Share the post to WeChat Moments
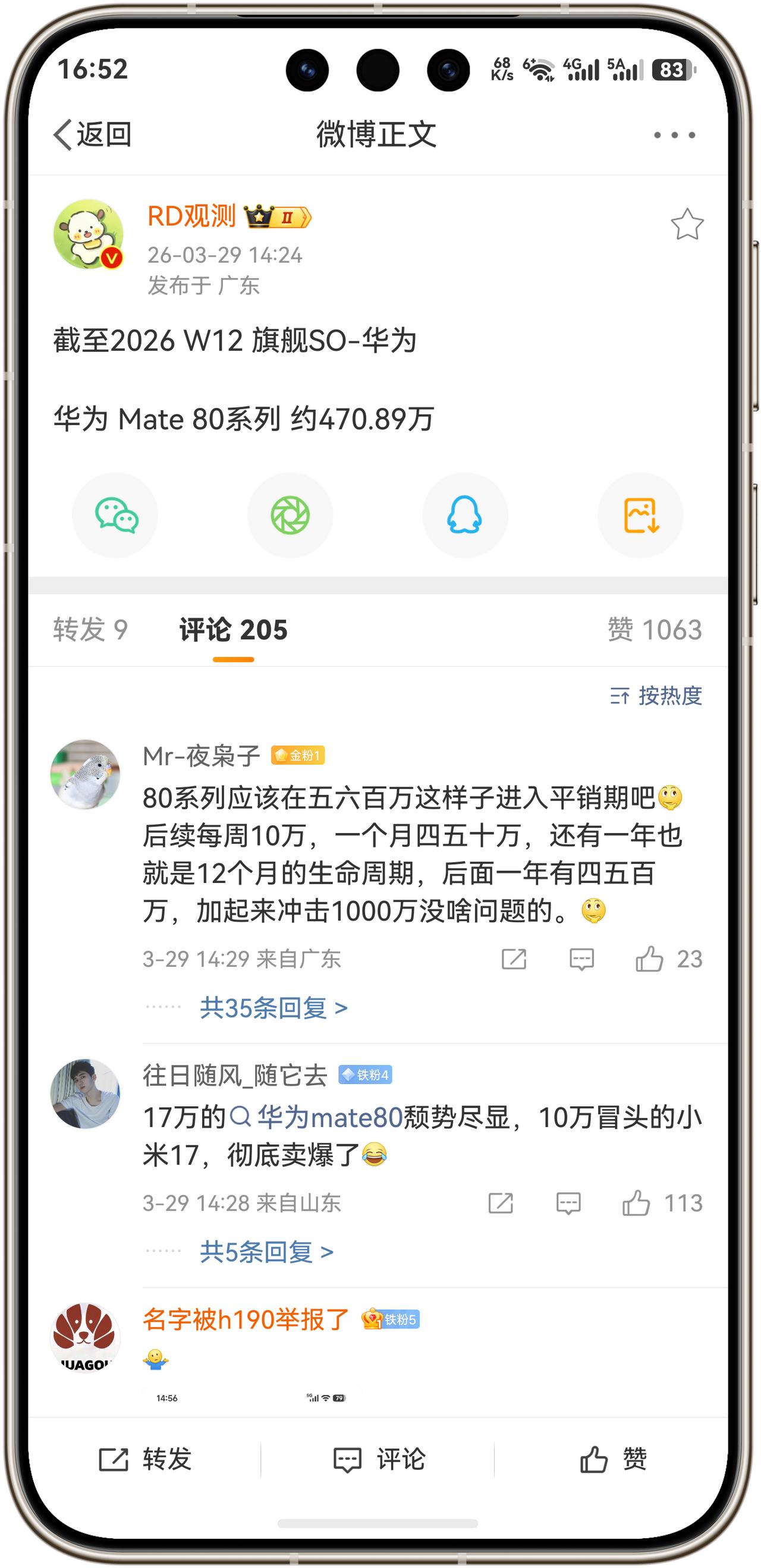This screenshot has height=1568, width=761. coord(290,514)
